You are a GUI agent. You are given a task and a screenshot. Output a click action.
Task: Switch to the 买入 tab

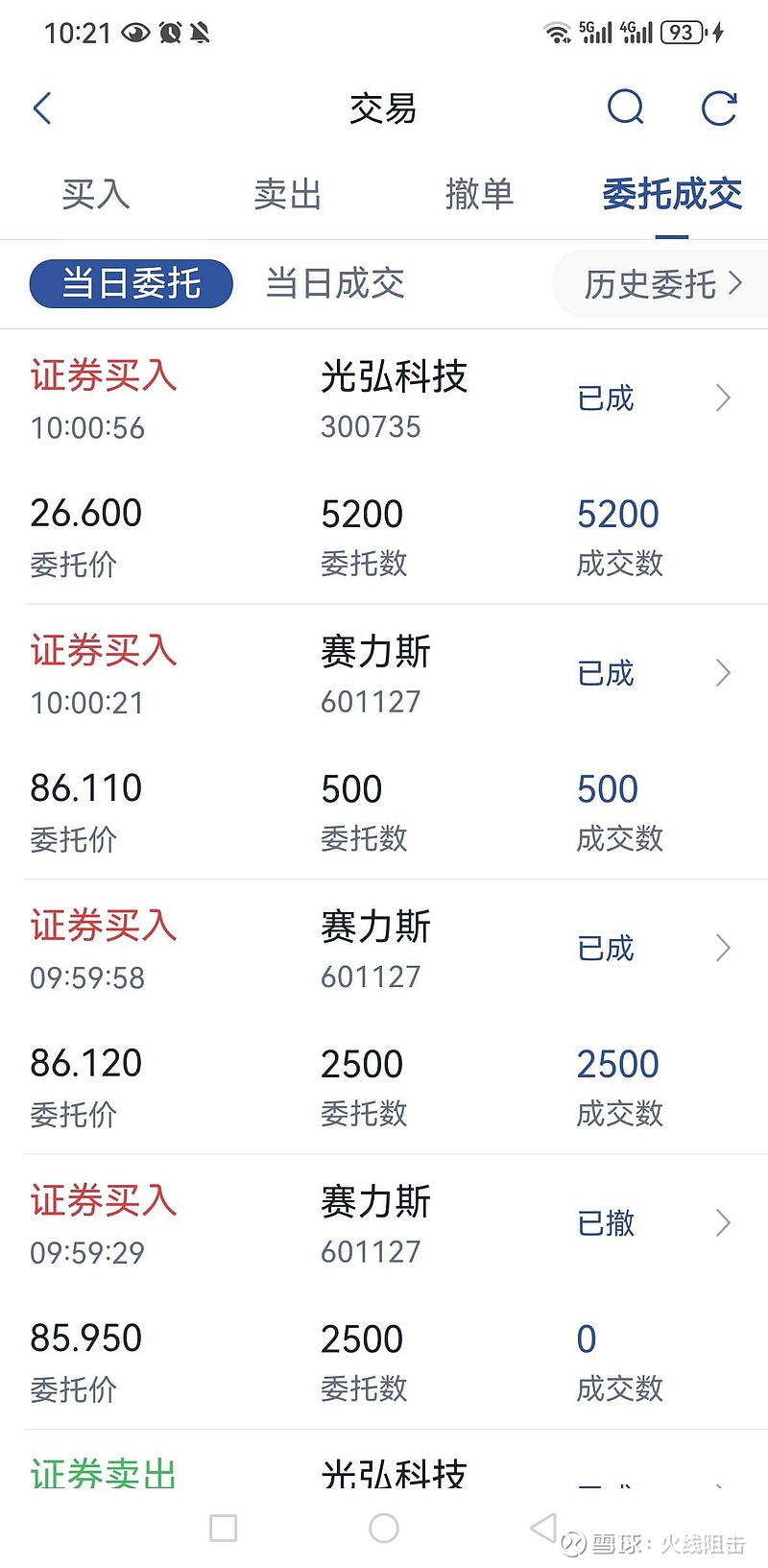pos(95,194)
